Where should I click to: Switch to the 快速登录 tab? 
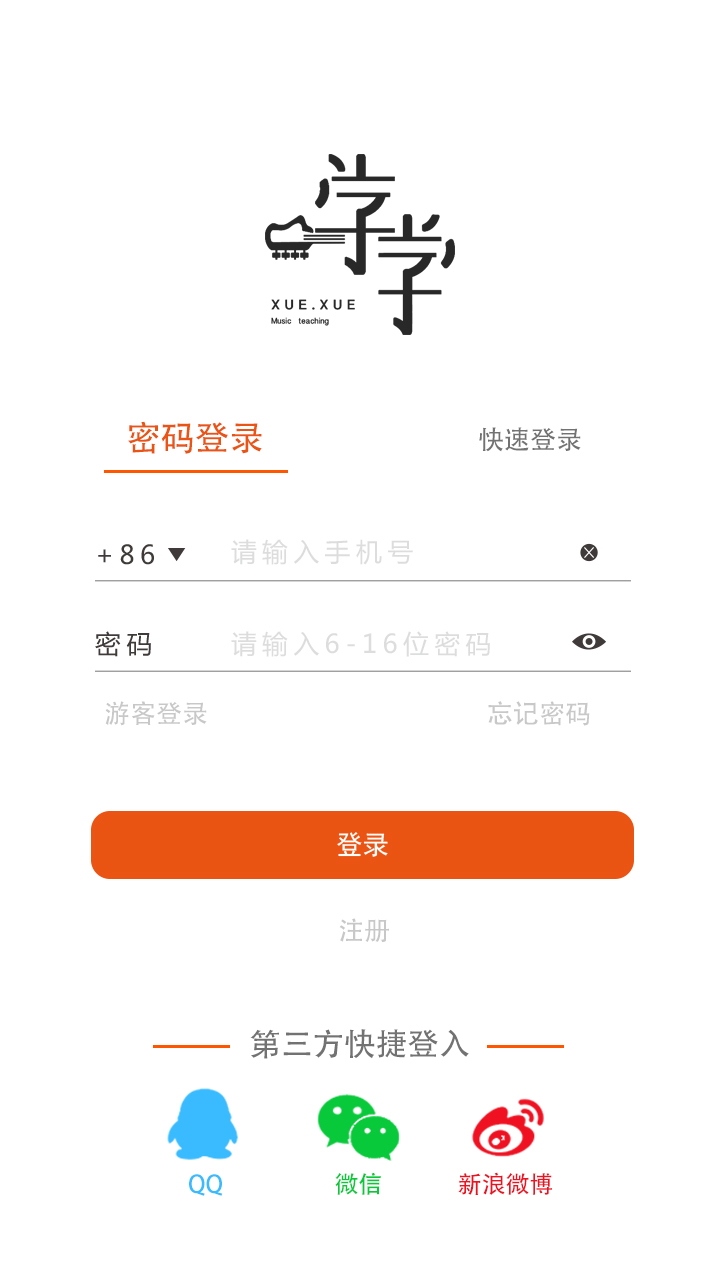click(530, 440)
